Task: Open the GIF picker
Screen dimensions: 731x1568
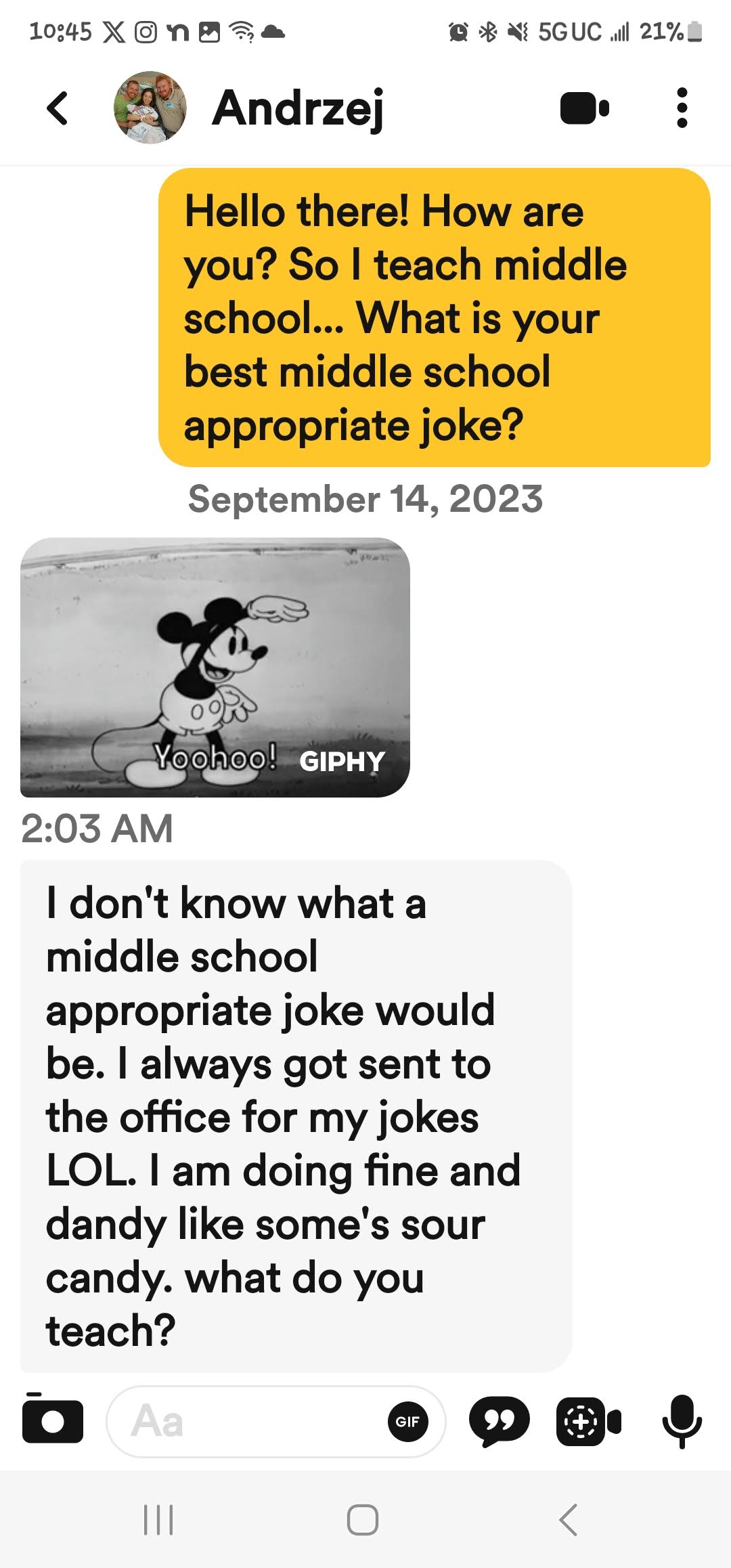Action: [407, 1421]
